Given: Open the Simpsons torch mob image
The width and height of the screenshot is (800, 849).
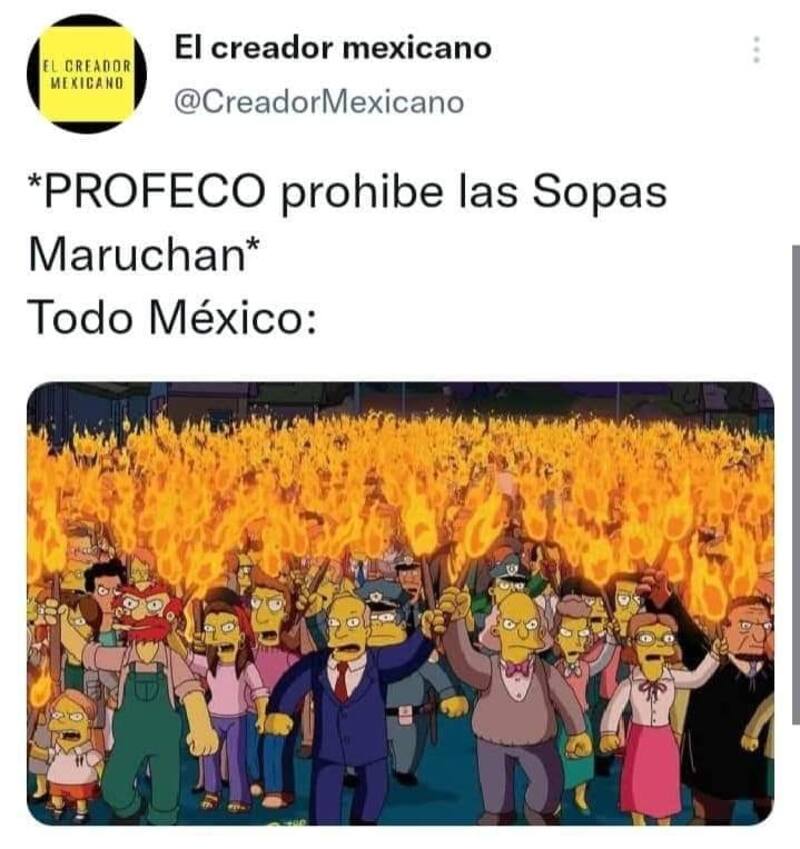Looking at the screenshot, I should click(400, 603).
